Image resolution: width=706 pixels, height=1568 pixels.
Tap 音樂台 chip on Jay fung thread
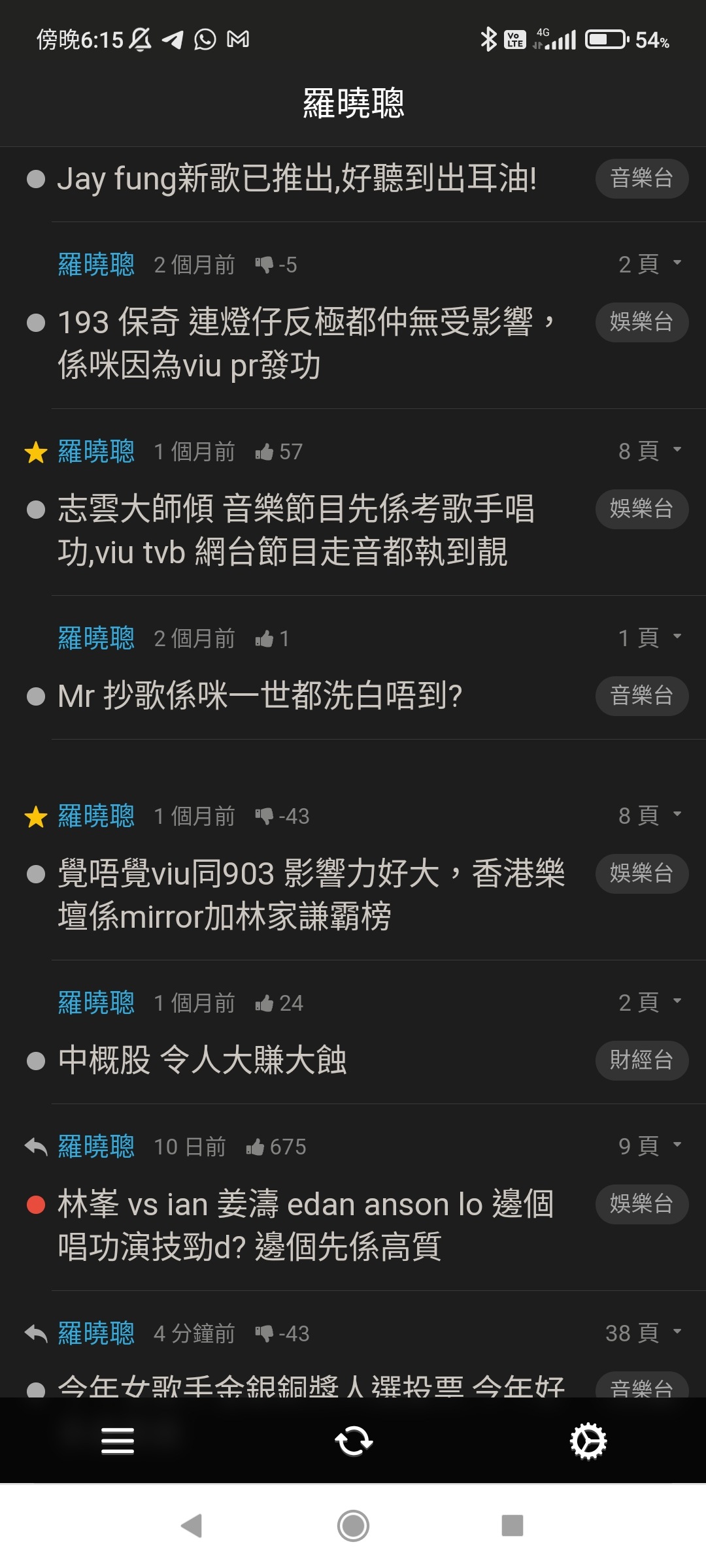click(x=641, y=178)
